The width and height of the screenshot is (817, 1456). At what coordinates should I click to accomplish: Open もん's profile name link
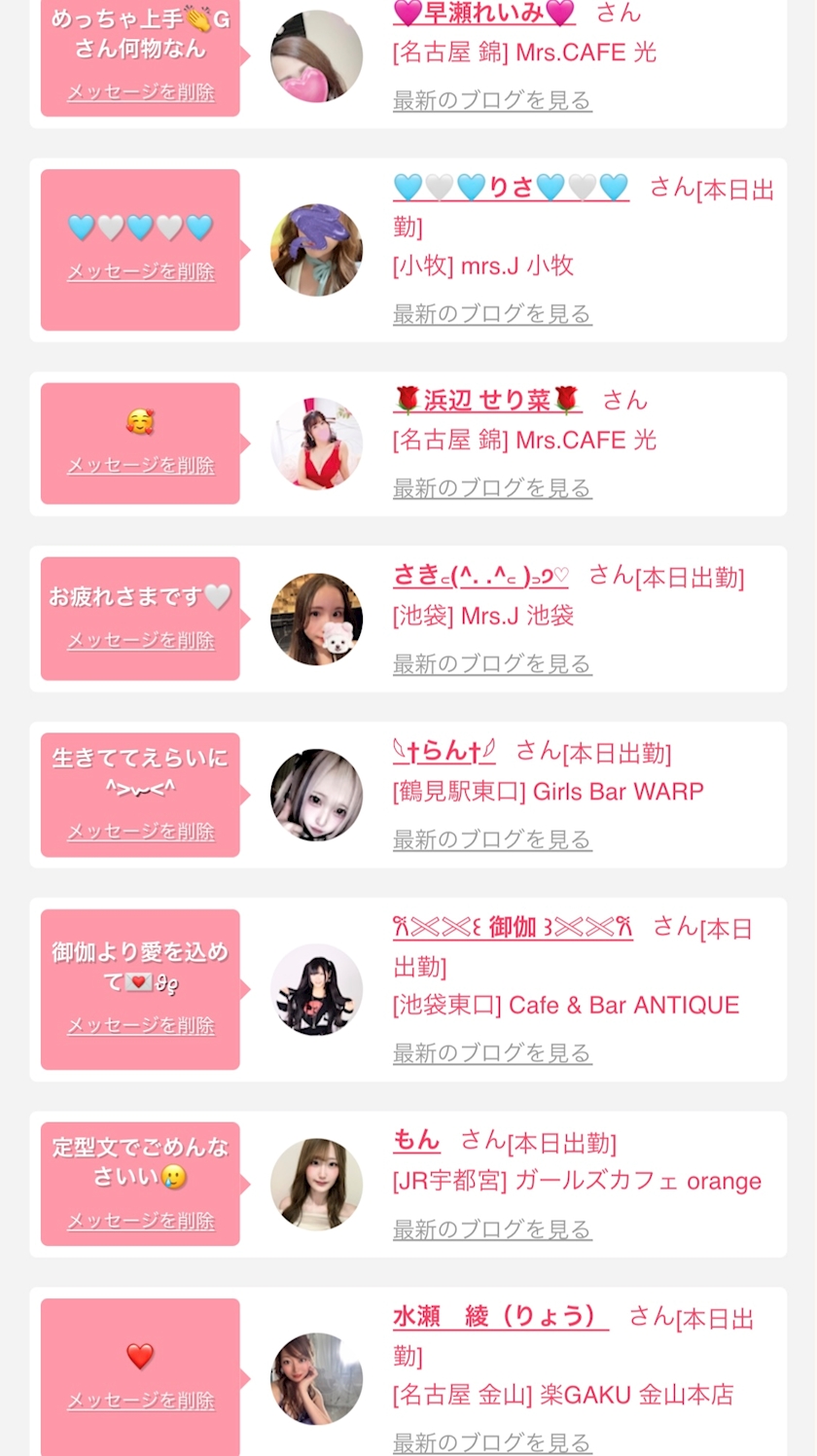(x=416, y=1140)
